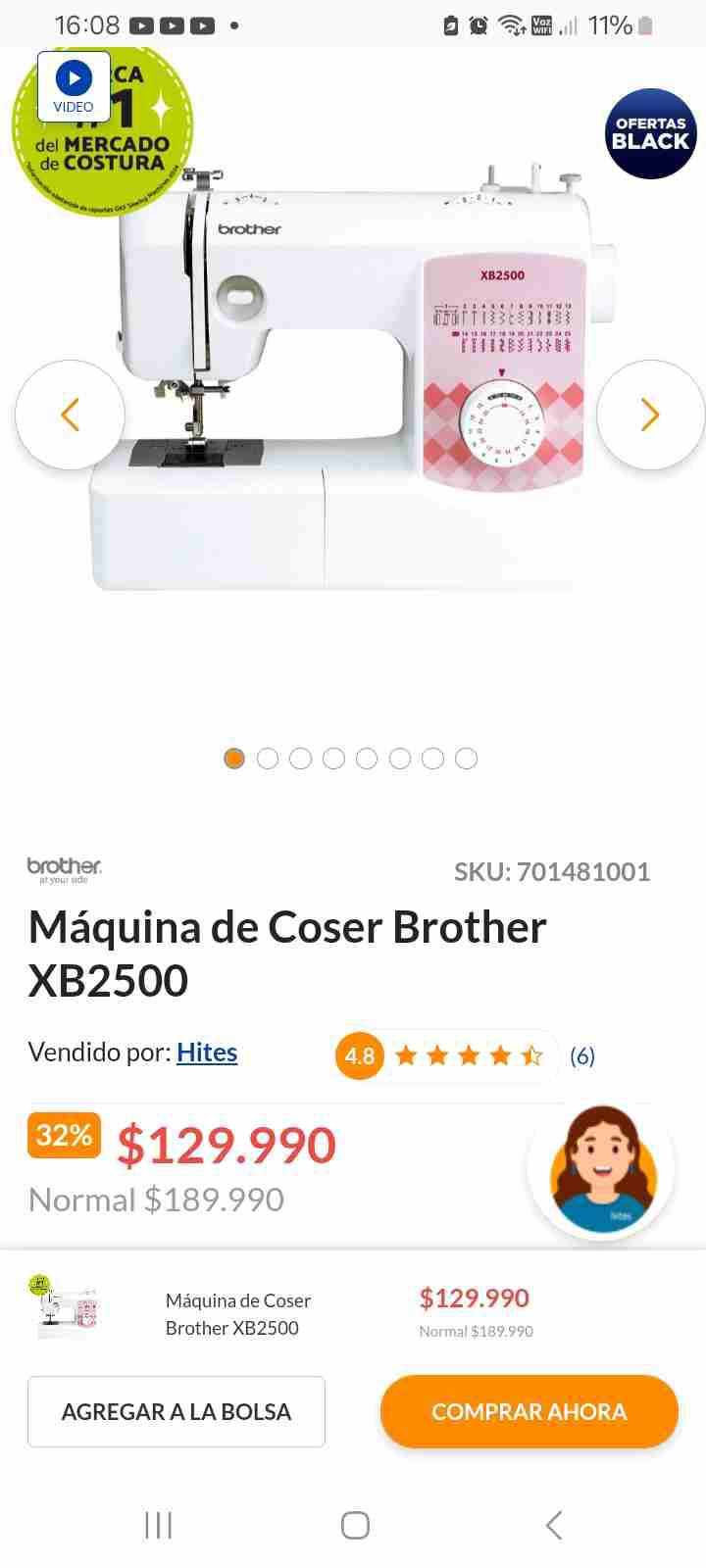Open the Hites chat assistant avatar
This screenshot has height=1568, width=706.
tap(601, 1168)
